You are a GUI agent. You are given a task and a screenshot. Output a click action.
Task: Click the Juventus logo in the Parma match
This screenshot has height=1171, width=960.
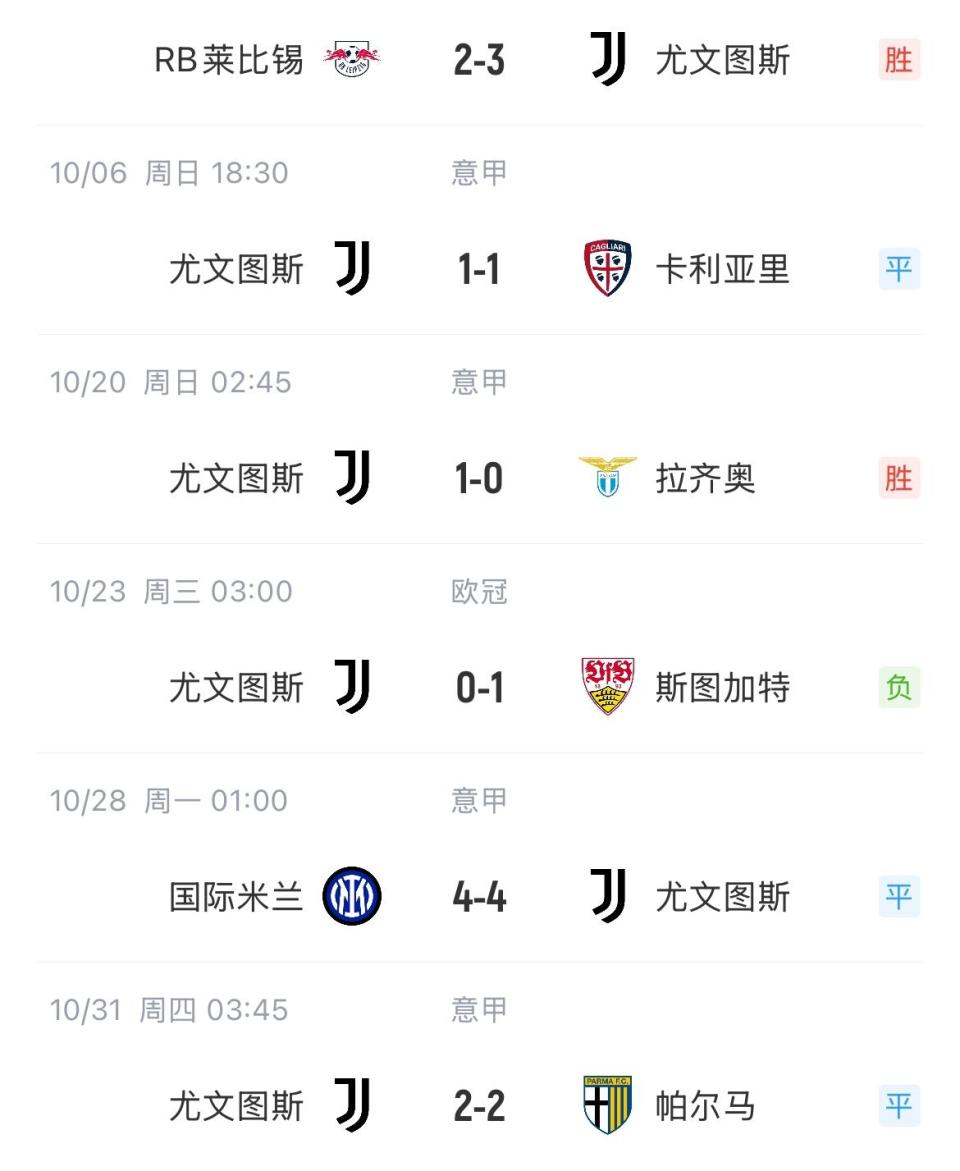click(351, 1106)
